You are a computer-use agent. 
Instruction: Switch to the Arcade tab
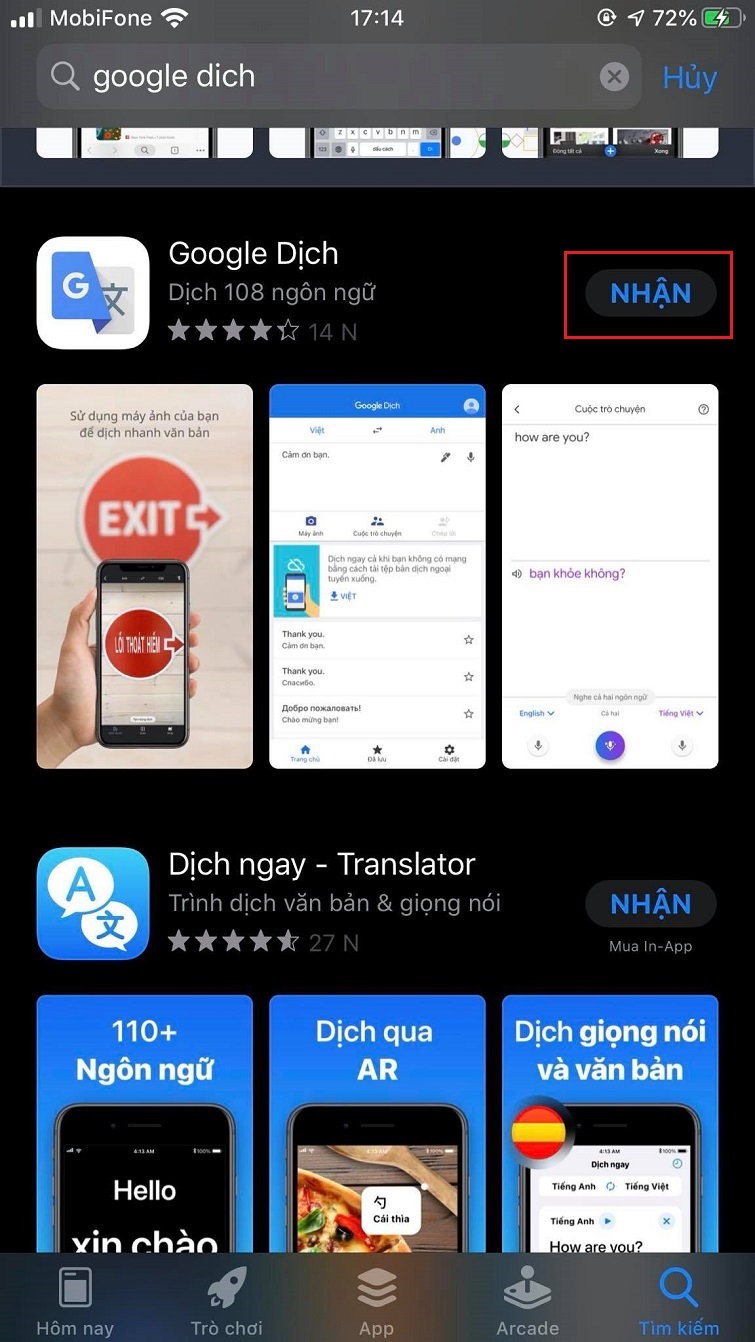[x=528, y=1300]
